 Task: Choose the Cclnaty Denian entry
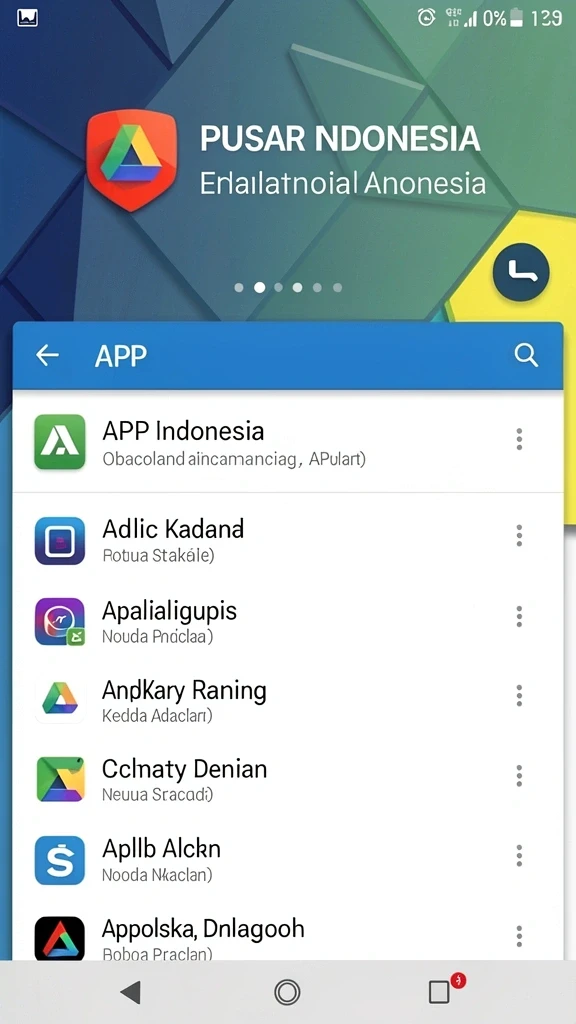287,780
